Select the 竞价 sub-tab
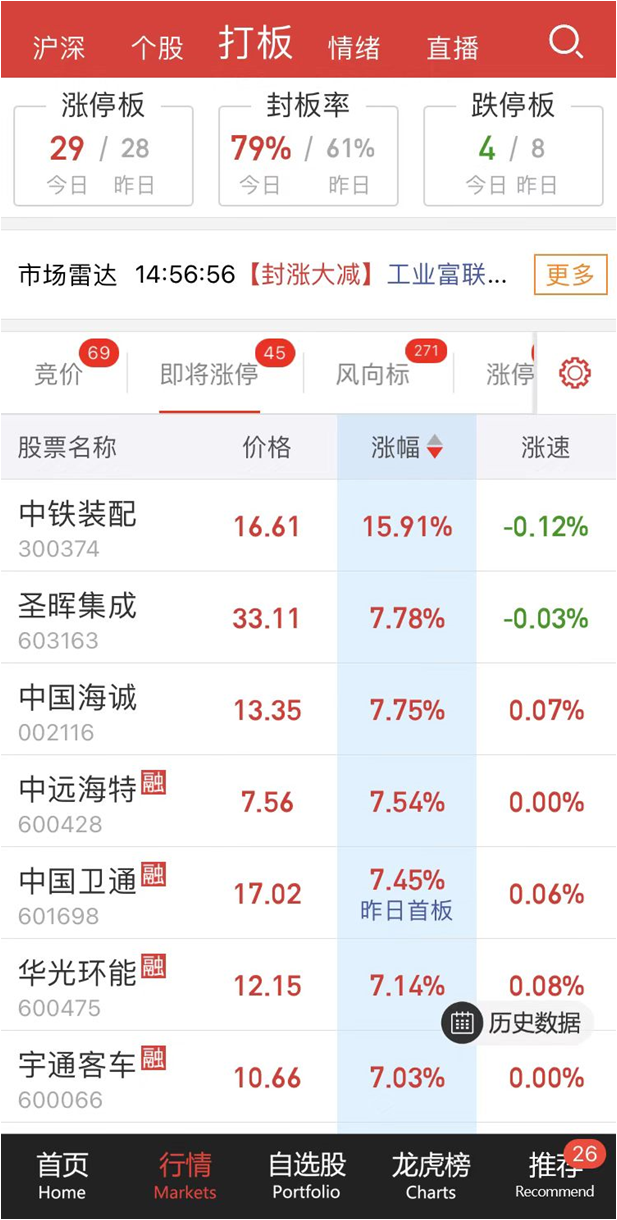The height and width of the screenshot is (1220, 617). click(60, 375)
